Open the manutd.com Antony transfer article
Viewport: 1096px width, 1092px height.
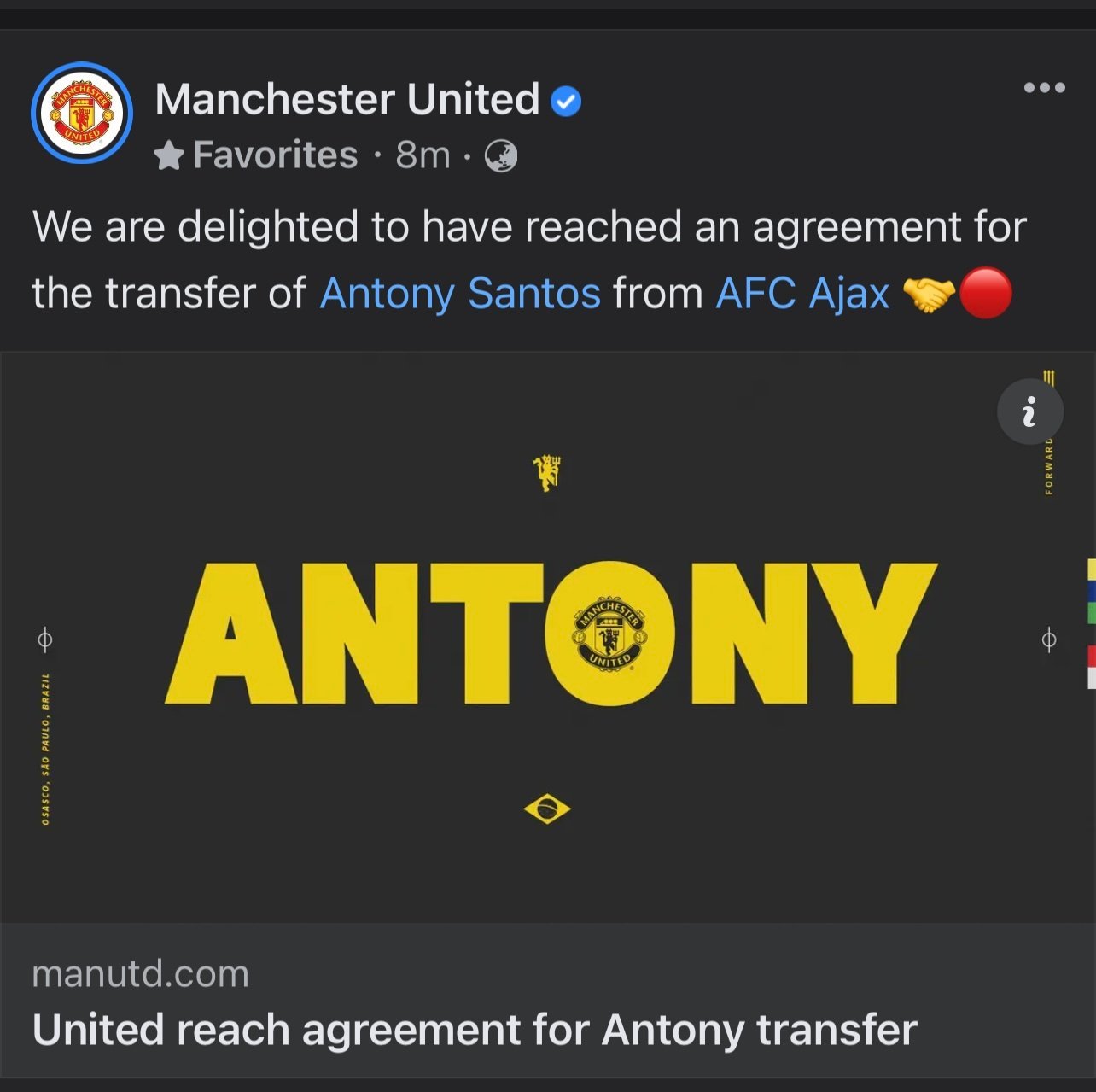coord(474,1029)
